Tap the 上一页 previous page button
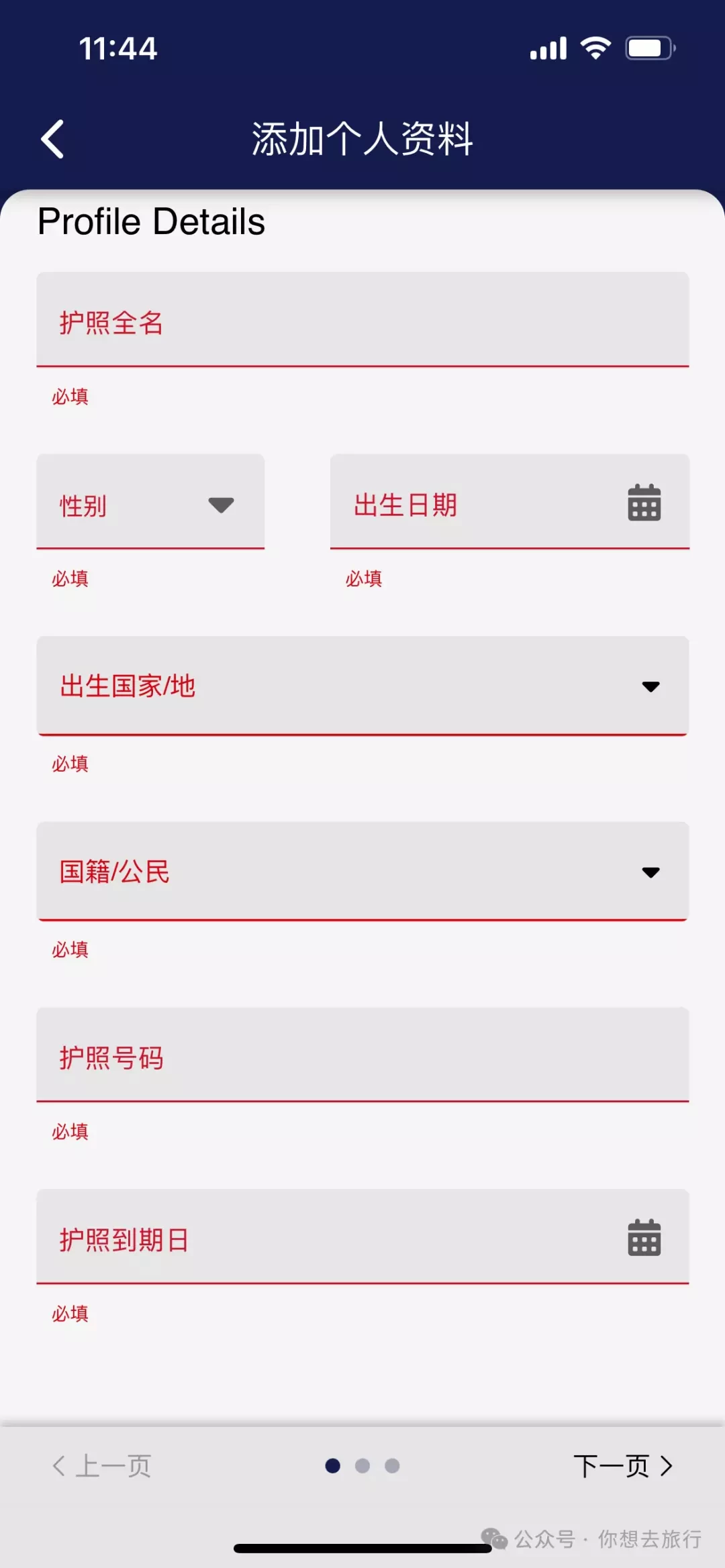The height and width of the screenshot is (1568, 725). (x=101, y=1466)
